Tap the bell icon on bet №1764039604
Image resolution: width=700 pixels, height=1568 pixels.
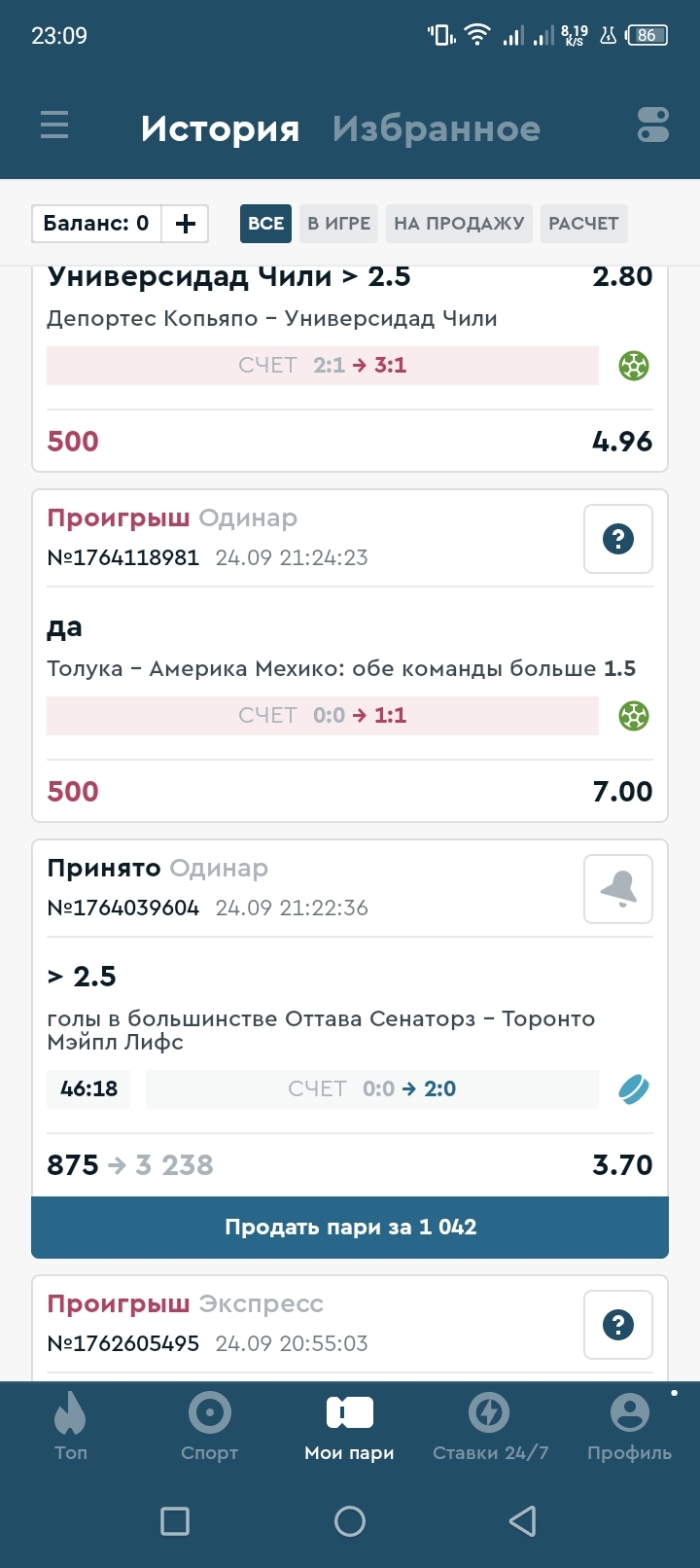coord(618,889)
